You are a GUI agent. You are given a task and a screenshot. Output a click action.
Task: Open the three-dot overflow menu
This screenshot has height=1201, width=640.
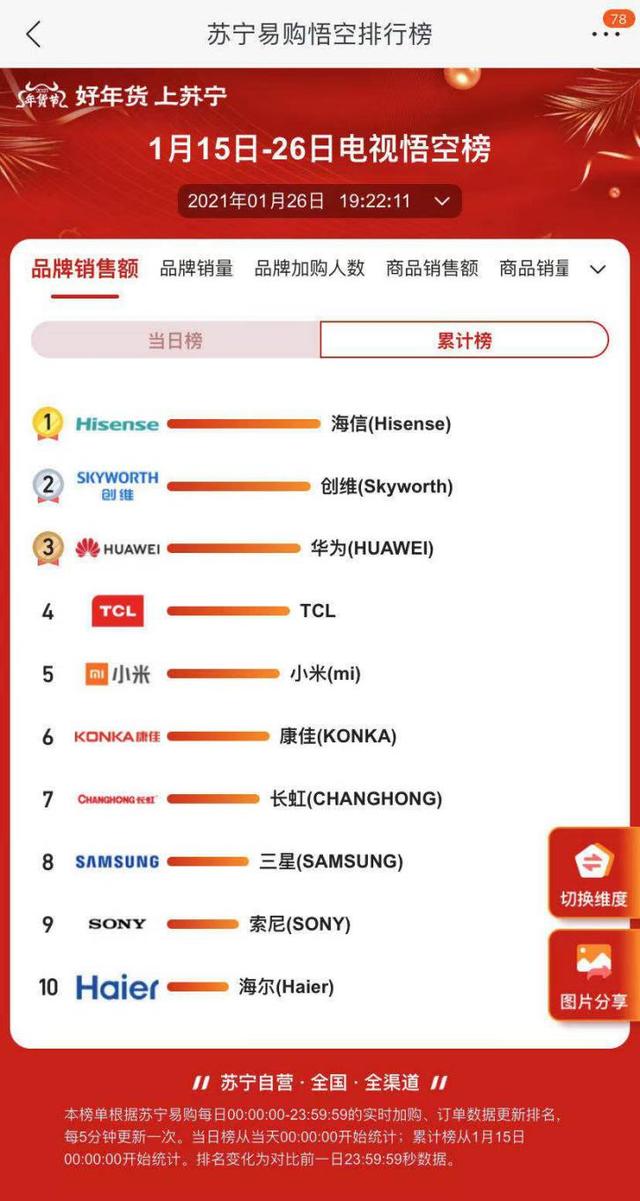[x=606, y=34]
